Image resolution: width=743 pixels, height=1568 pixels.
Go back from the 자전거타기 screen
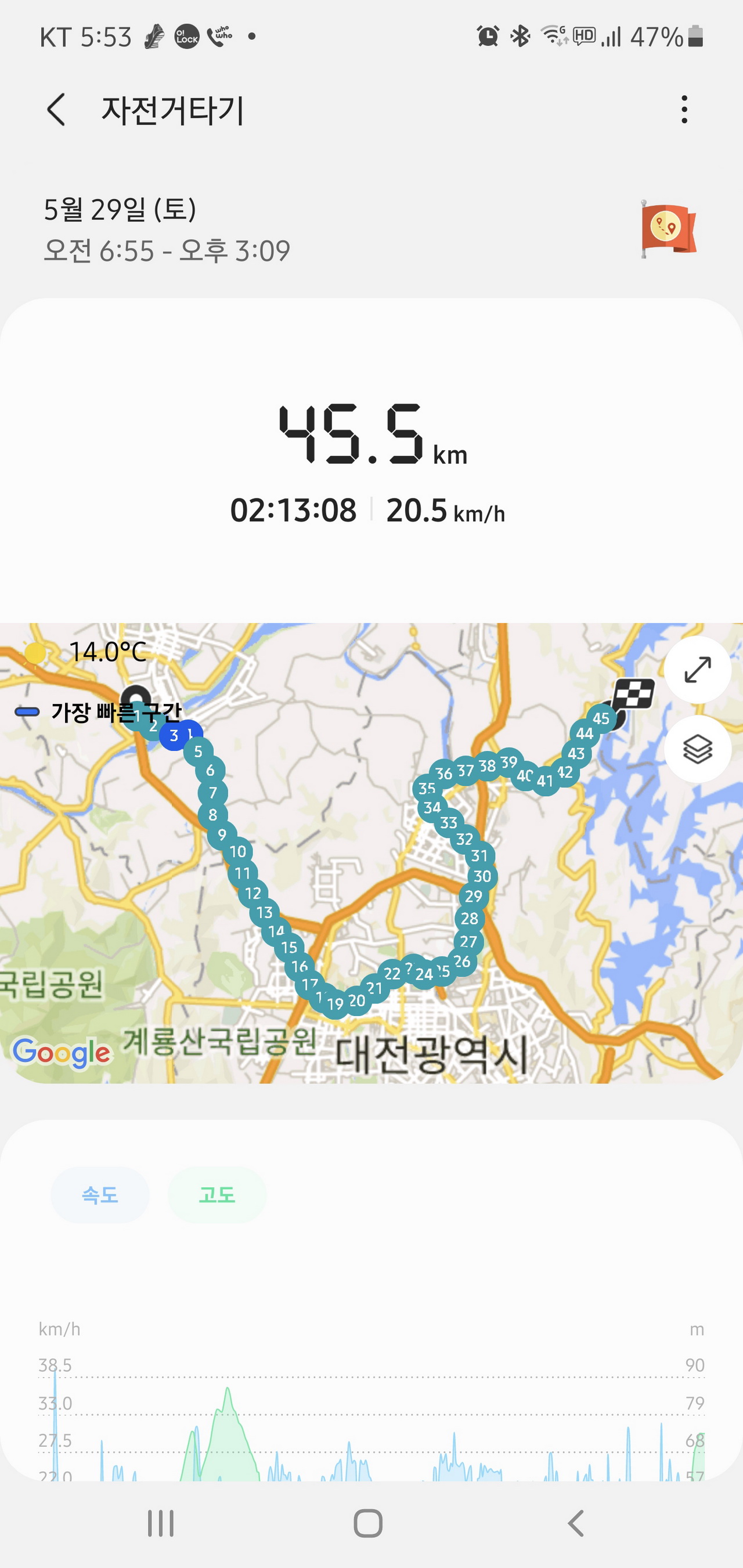click(56, 110)
